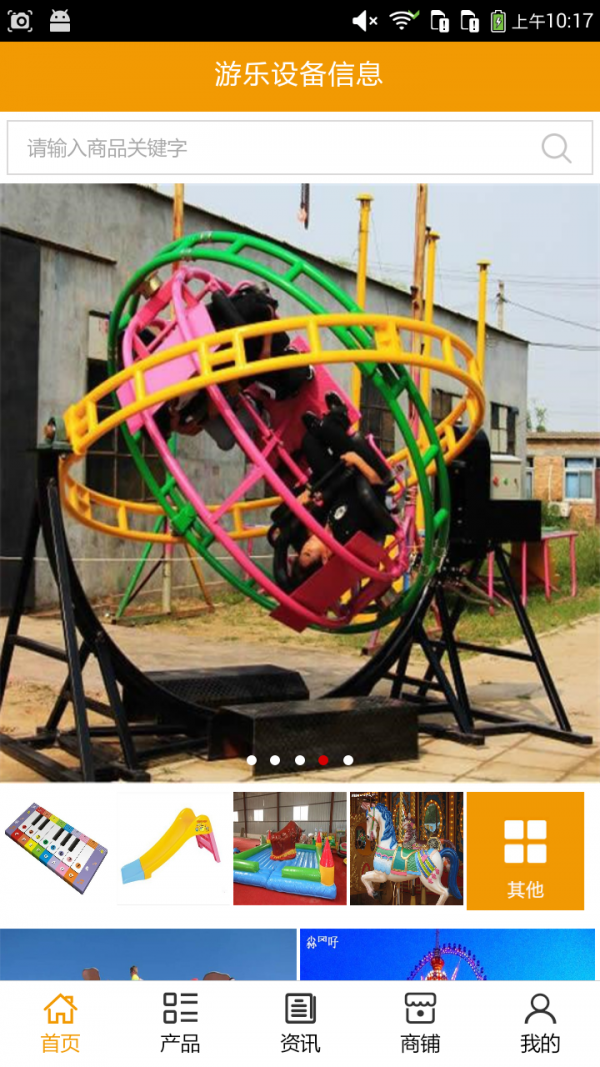This screenshot has width=600, height=1067.
Task: Tap the magnifier search icon
Action: [556, 148]
